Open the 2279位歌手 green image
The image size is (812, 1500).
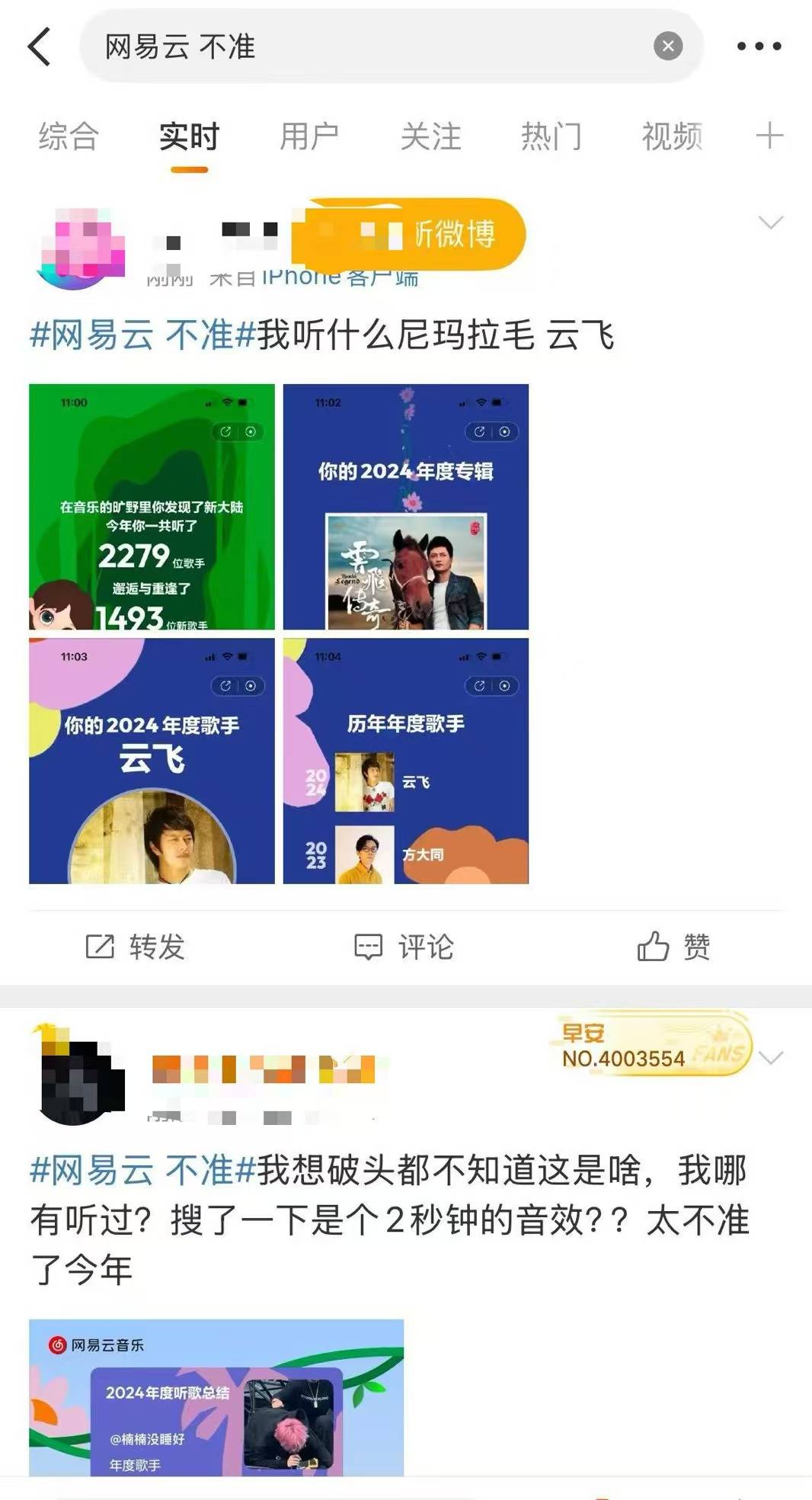(152, 507)
